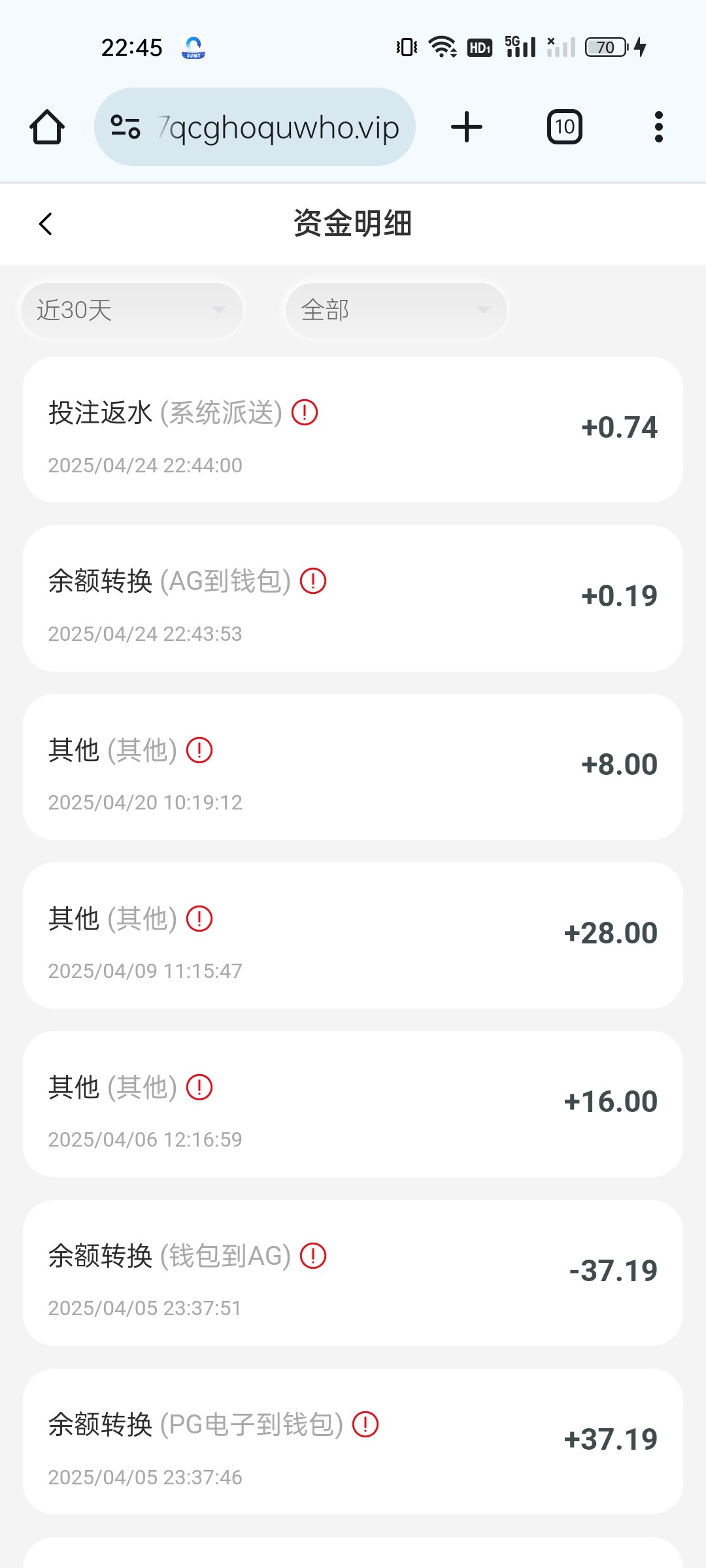Open info icon on the +28.00 其他 entry
Viewport: 706px width, 1568px height.
[x=199, y=919]
